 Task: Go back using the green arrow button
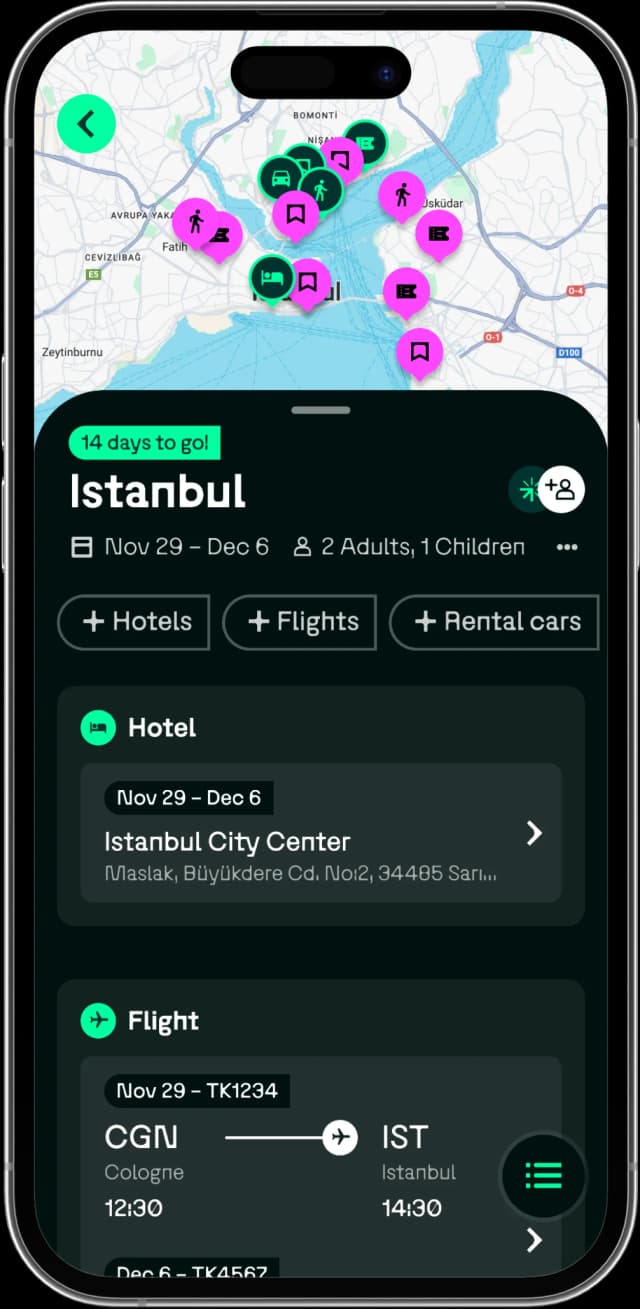[x=86, y=124]
